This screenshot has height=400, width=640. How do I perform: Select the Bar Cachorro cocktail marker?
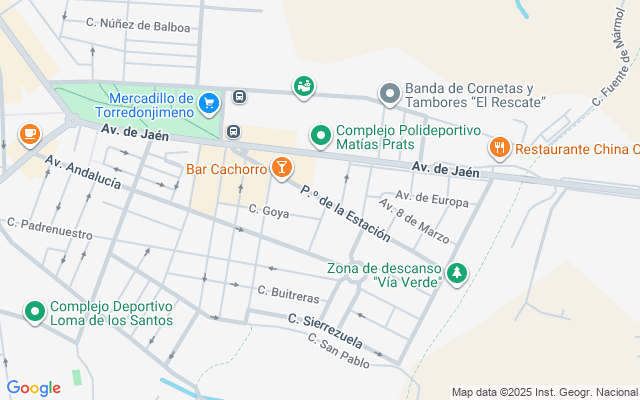tap(281, 168)
